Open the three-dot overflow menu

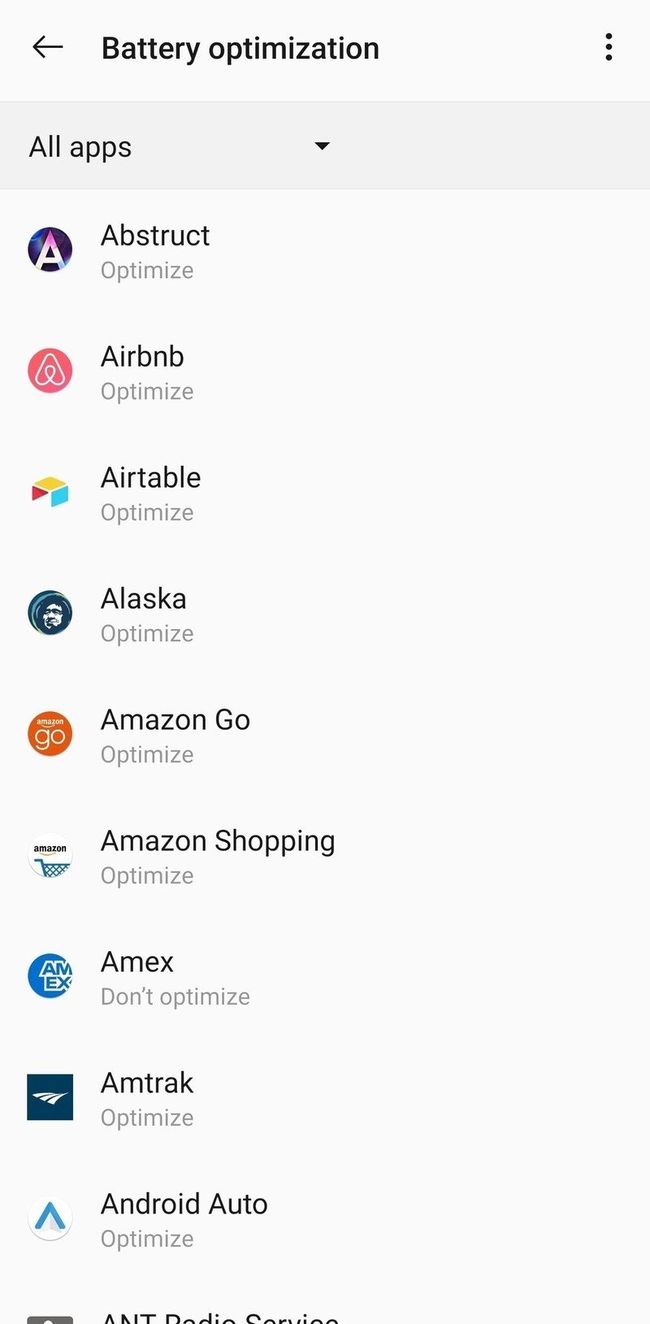tap(608, 48)
